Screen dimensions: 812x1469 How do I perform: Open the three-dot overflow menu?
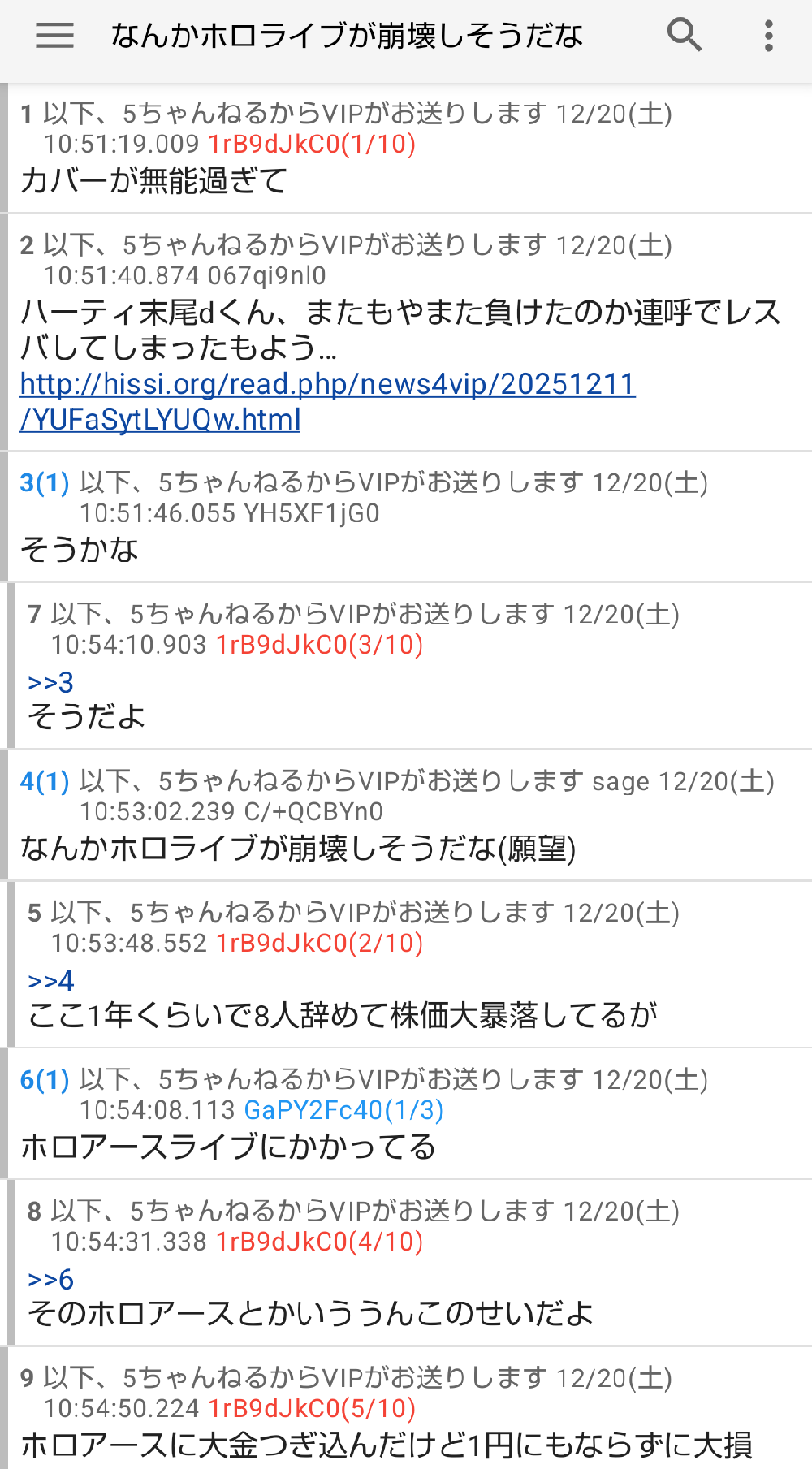[x=768, y=36]
